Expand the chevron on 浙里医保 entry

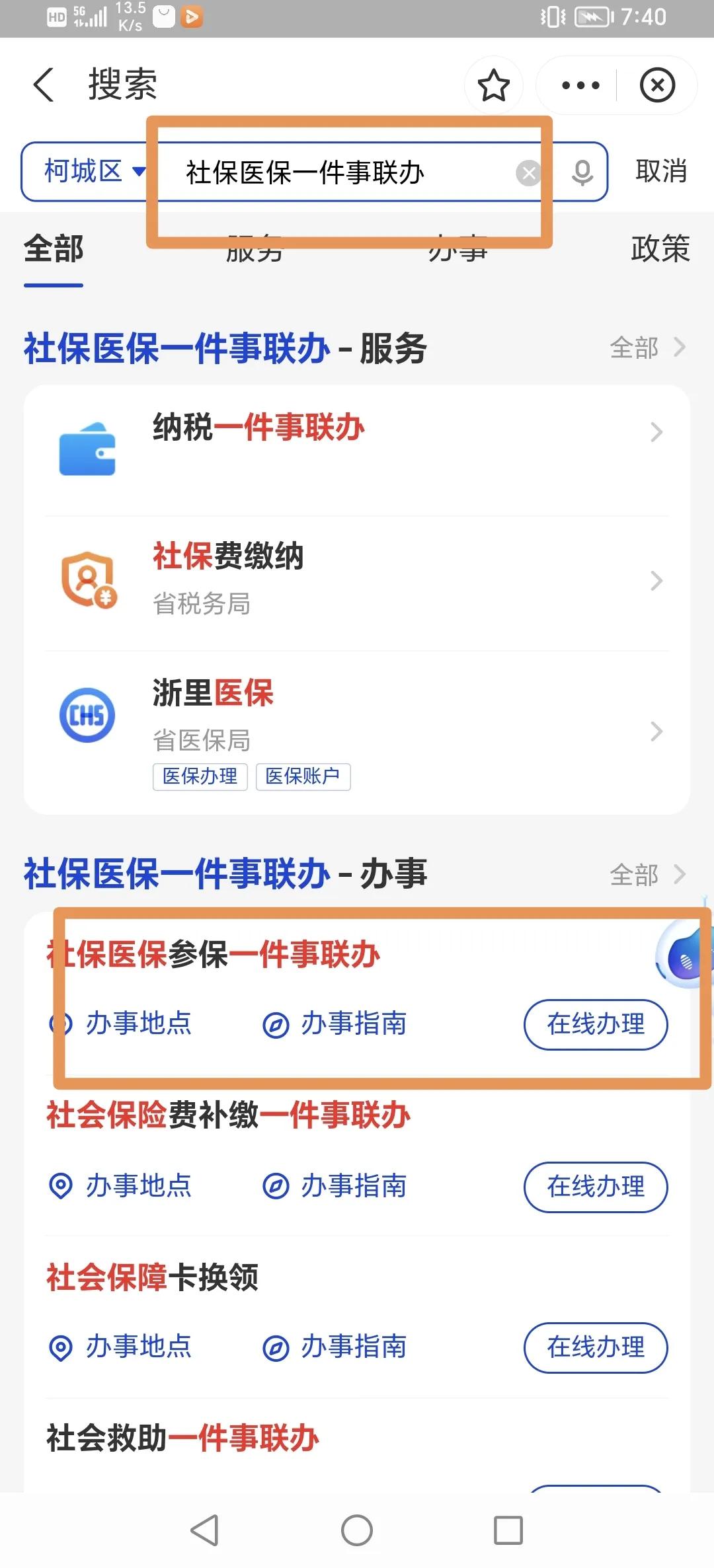[x=656, y=732]
